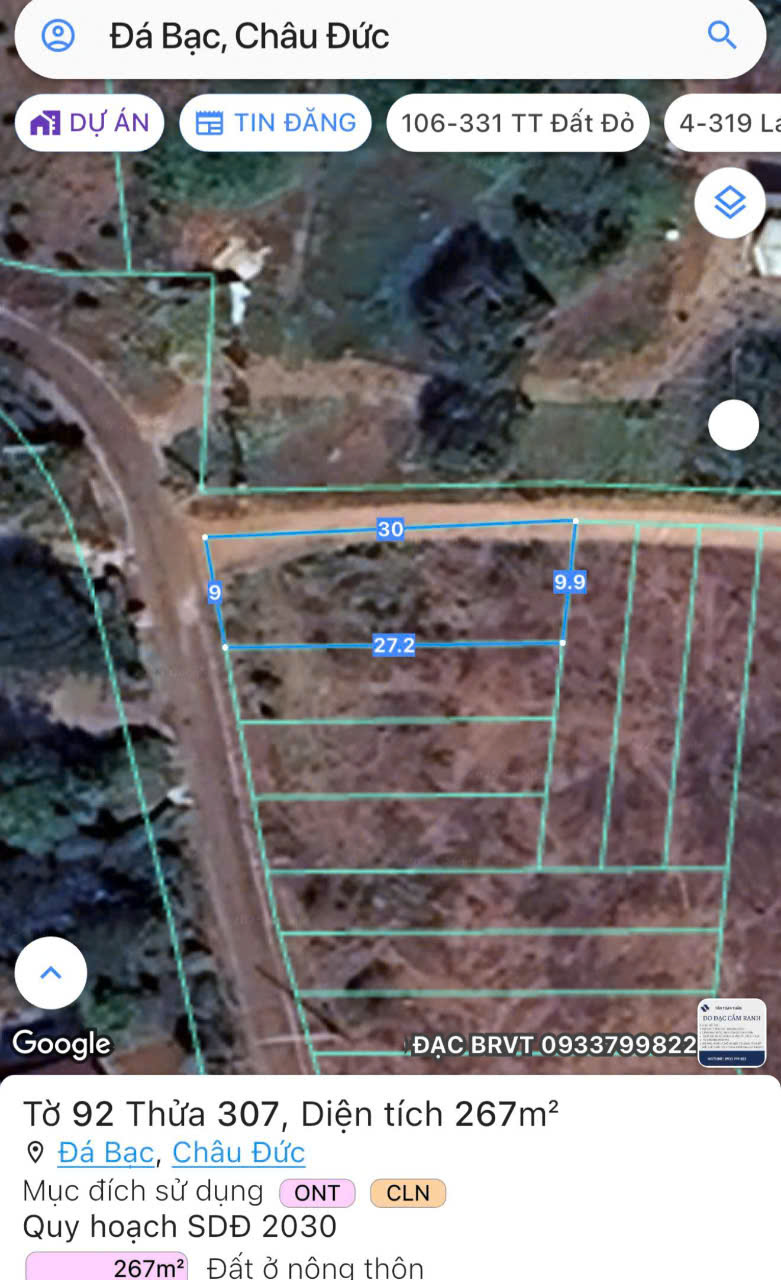Open the Đá Bạc link
The width and height of the screenshot is (781, 1280).
tap(106, 1153)
